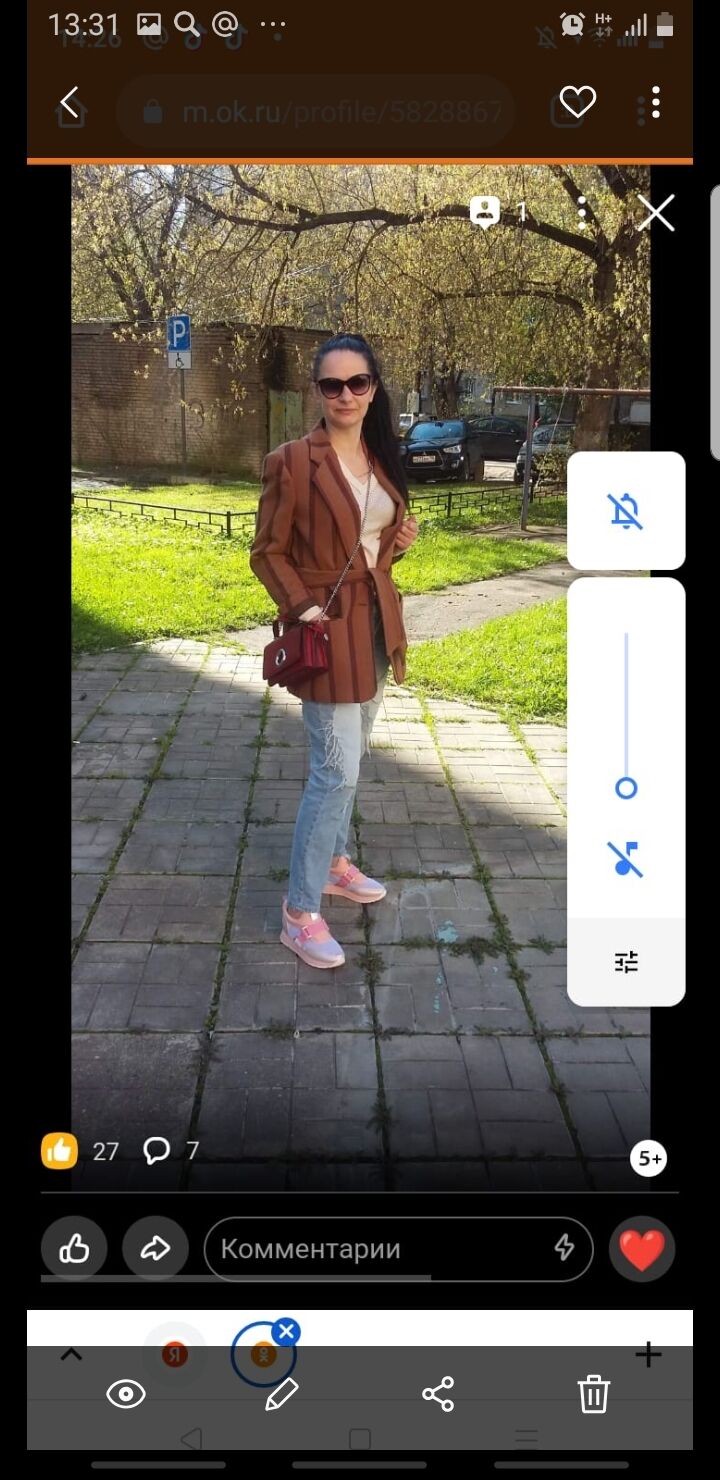Viewport: 720px width, 1480px height.
Task: Open the more options menu at top
Action: pos(655,102)
